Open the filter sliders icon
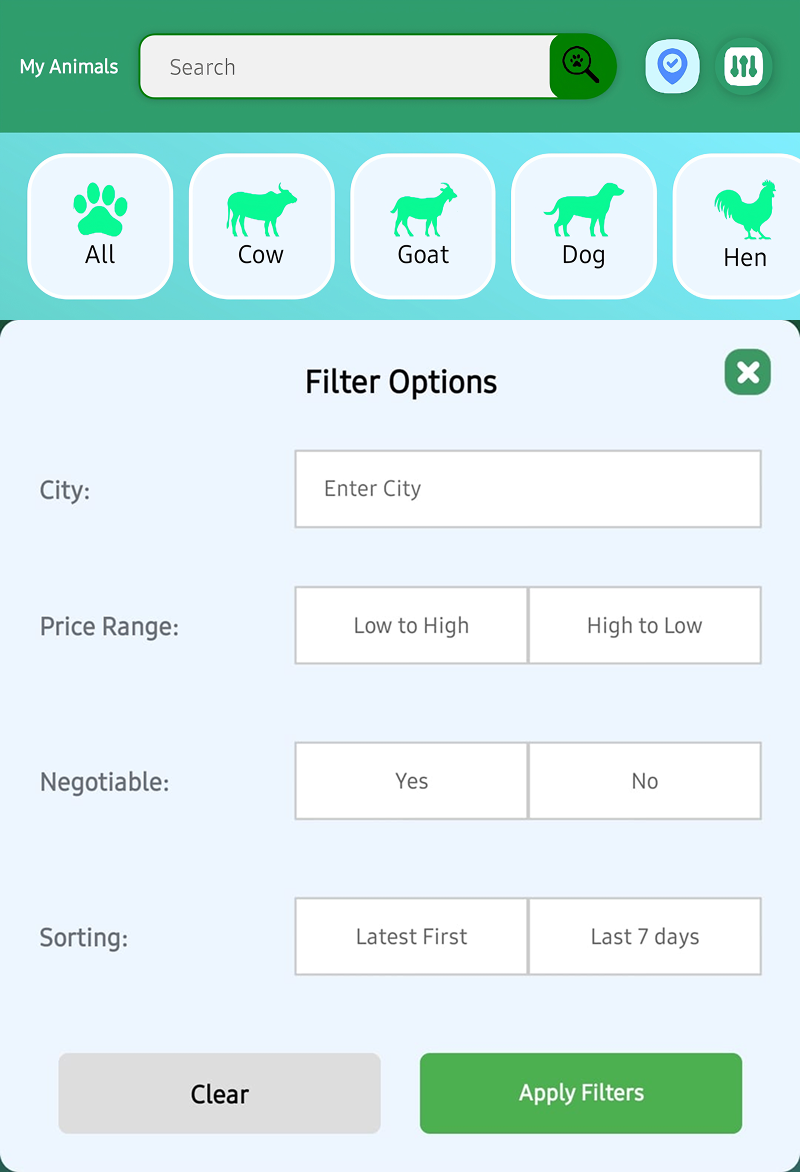The height and width of the screenshot is (1172, 800). pyautogui.click(x=744, y=66)
